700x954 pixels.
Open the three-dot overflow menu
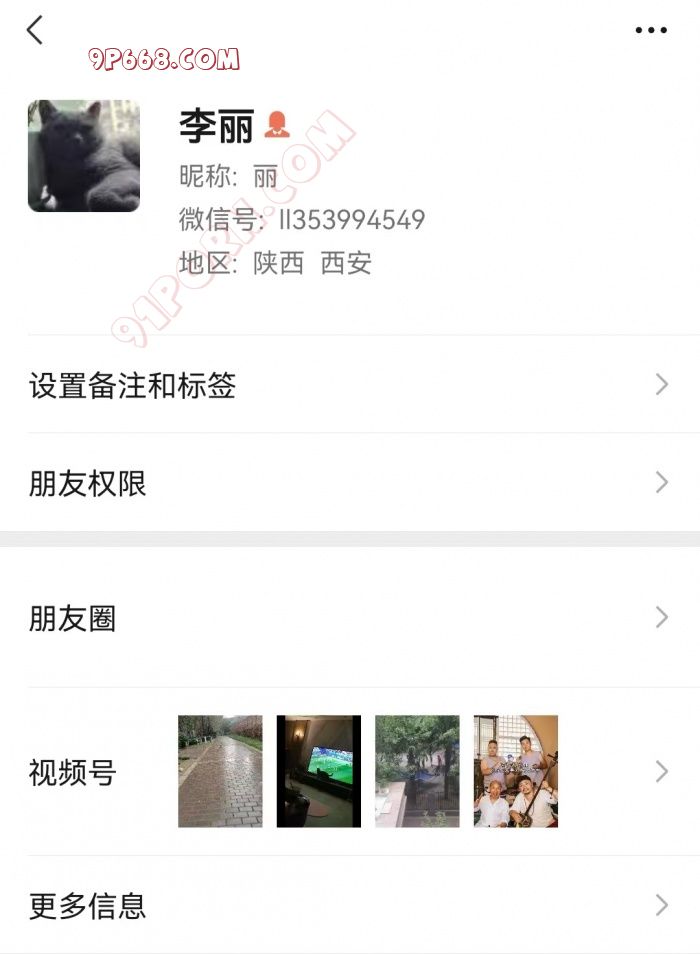[651, 30]
